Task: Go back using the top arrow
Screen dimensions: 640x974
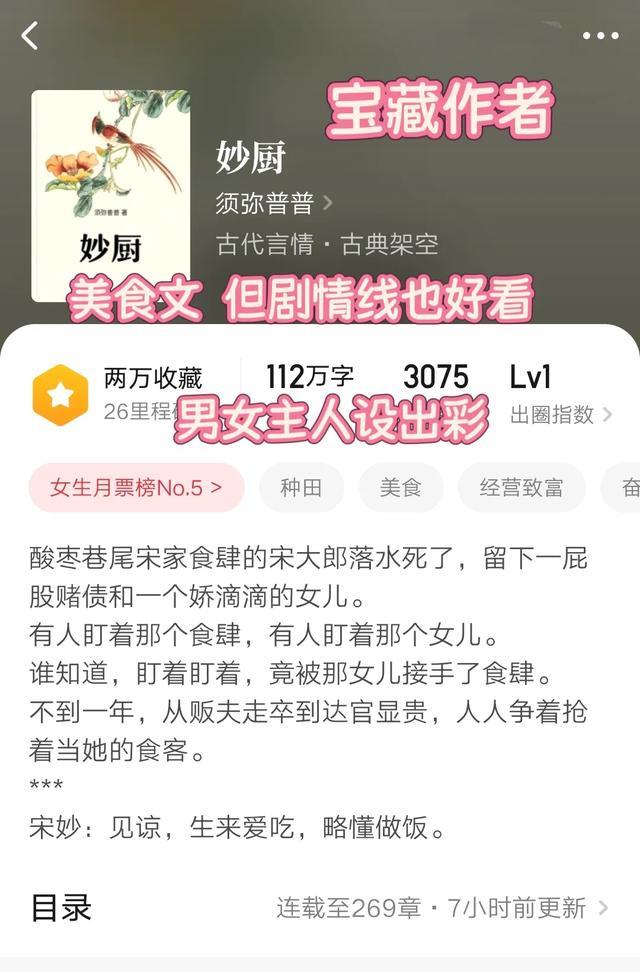Action: pos(30,37)
